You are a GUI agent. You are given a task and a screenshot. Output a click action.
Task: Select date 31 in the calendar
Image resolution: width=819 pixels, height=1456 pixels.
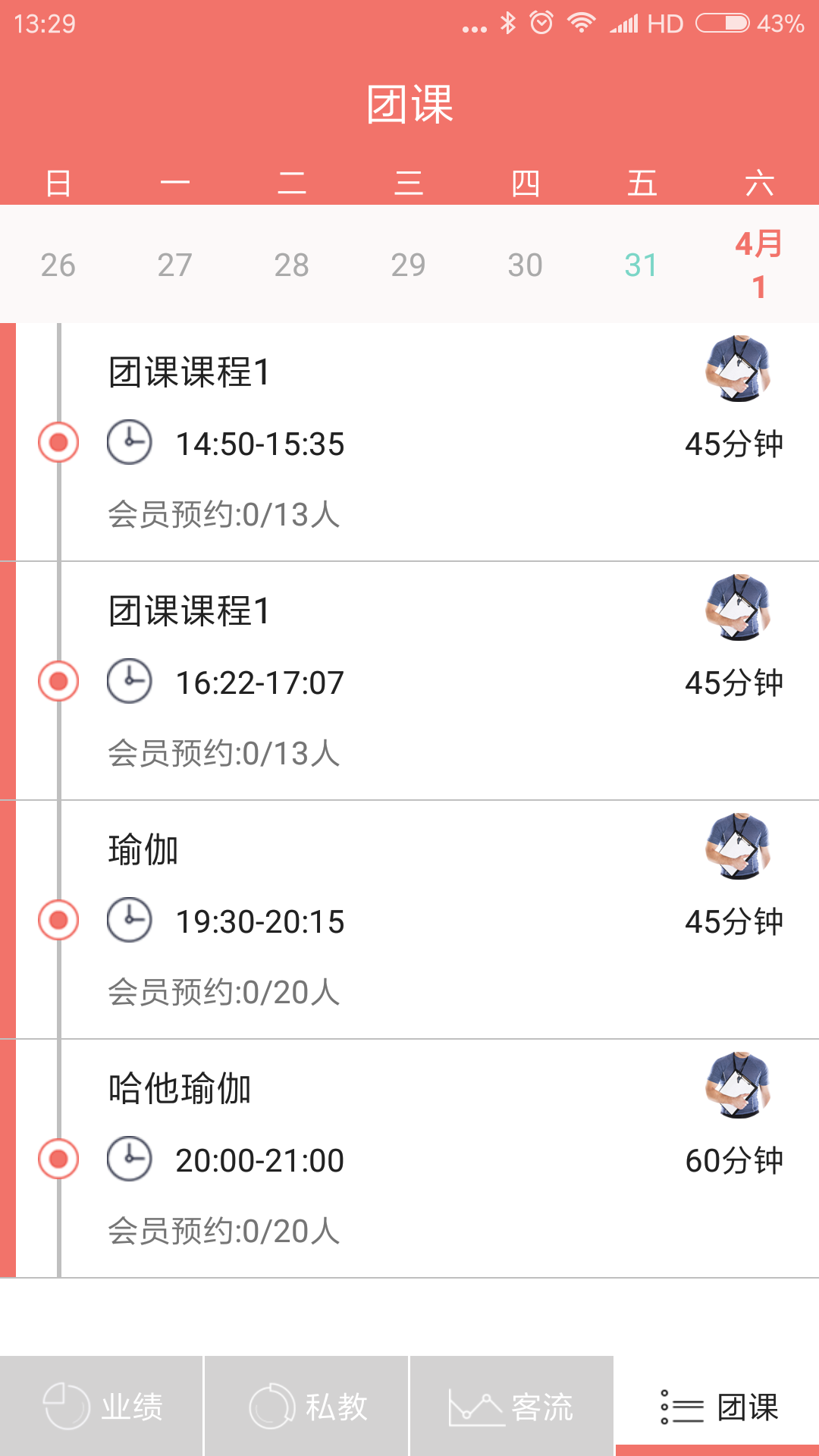(641, 265)
